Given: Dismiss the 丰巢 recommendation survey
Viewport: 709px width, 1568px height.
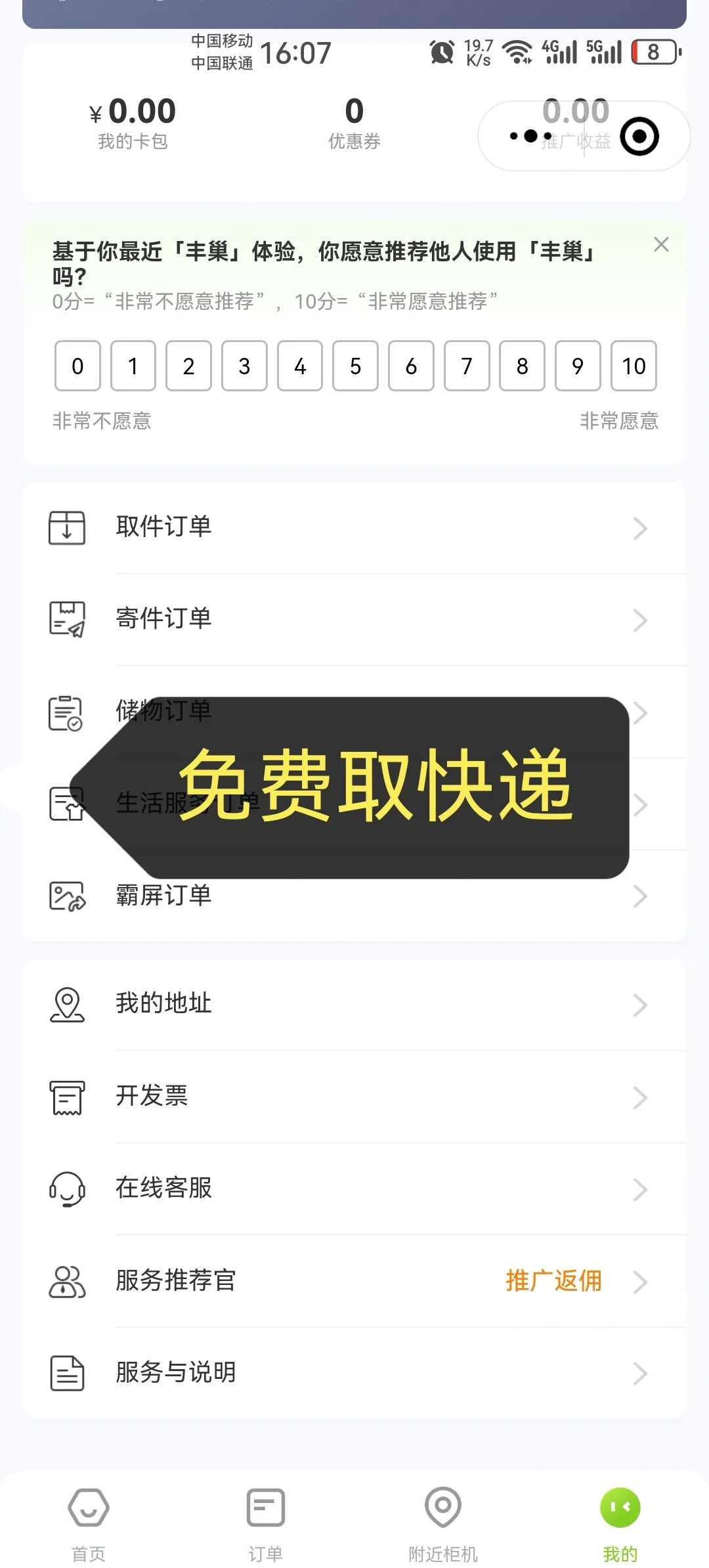Looking at the screenshot, I should (661, 244).
